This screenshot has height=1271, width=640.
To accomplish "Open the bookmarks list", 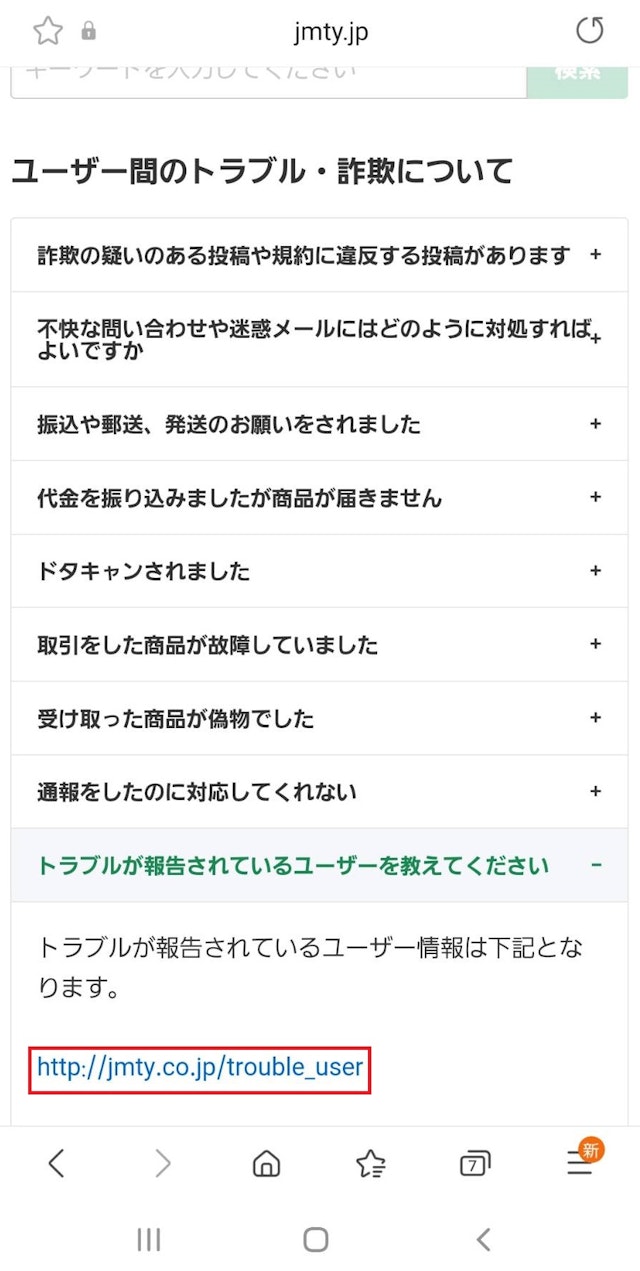I will coord(371,1163).
